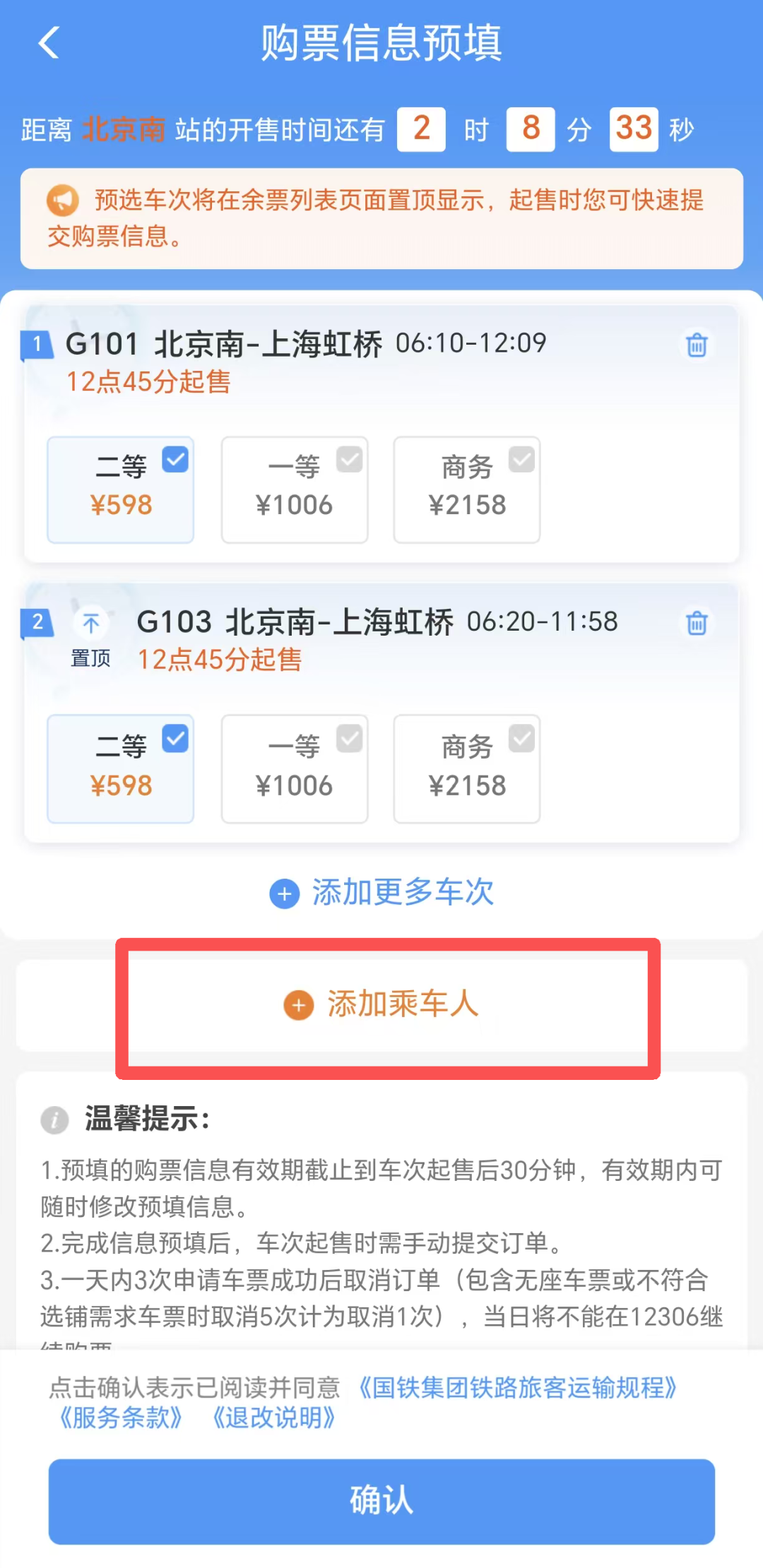Viewport: 763px width, 1568px height.
Task: Open 《国铁集团铁路旅客运输规程》 link
Action: [518, 1387]
